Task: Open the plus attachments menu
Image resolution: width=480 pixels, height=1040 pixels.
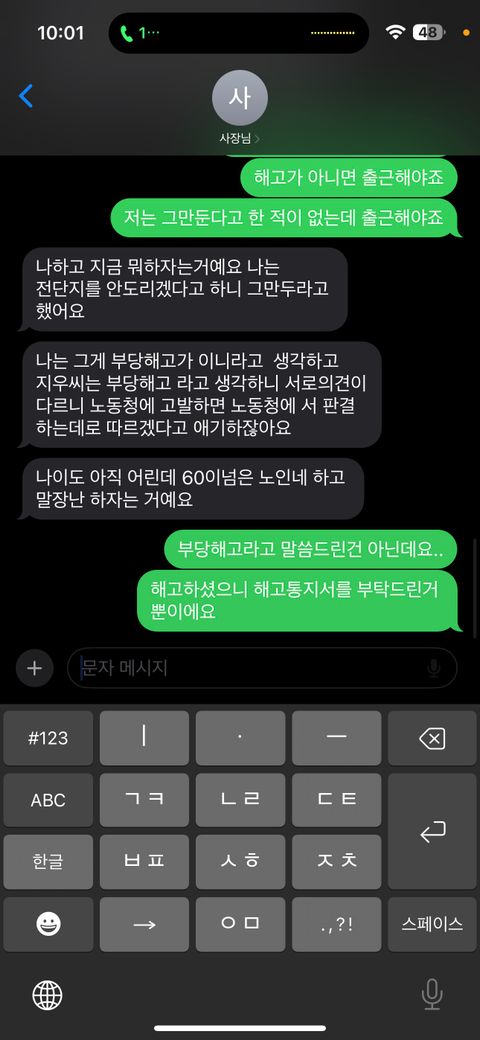Action: 34,668
